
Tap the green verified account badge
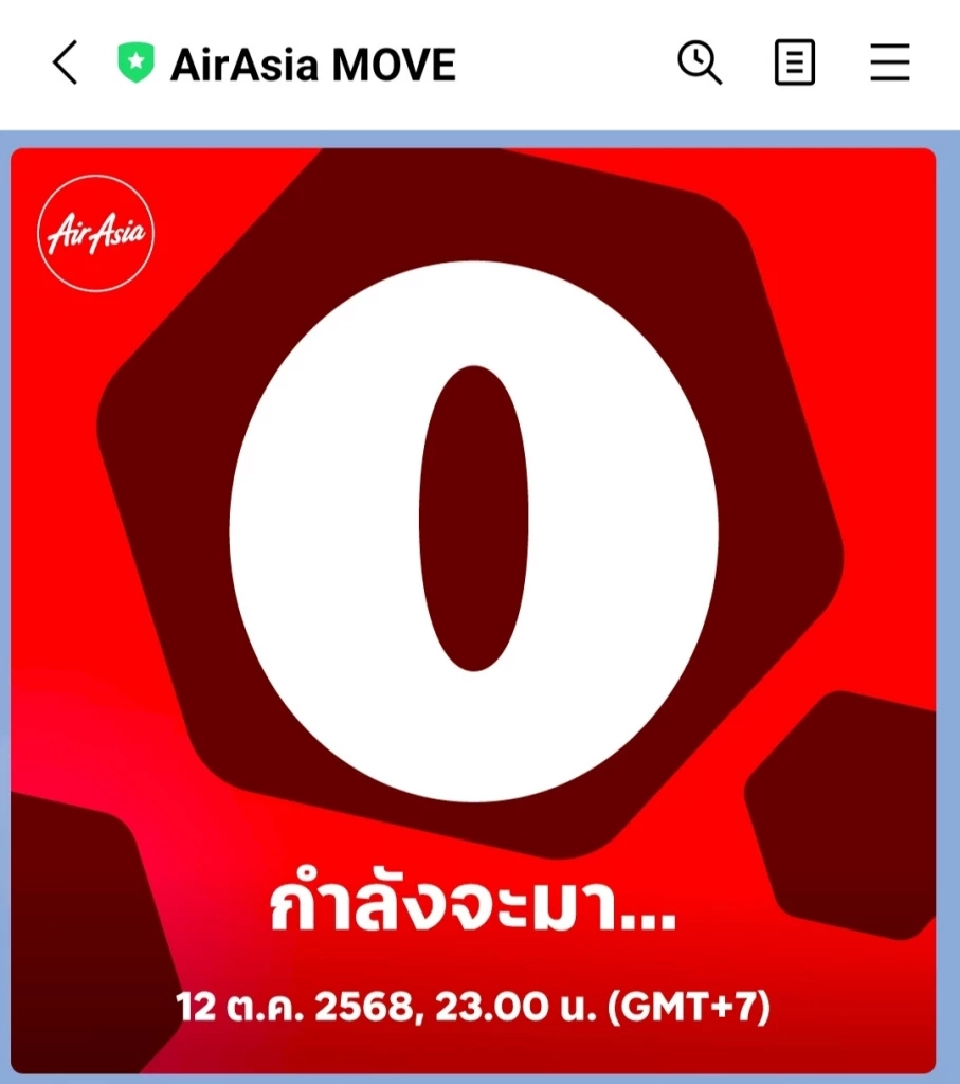[x=137, y=61]
